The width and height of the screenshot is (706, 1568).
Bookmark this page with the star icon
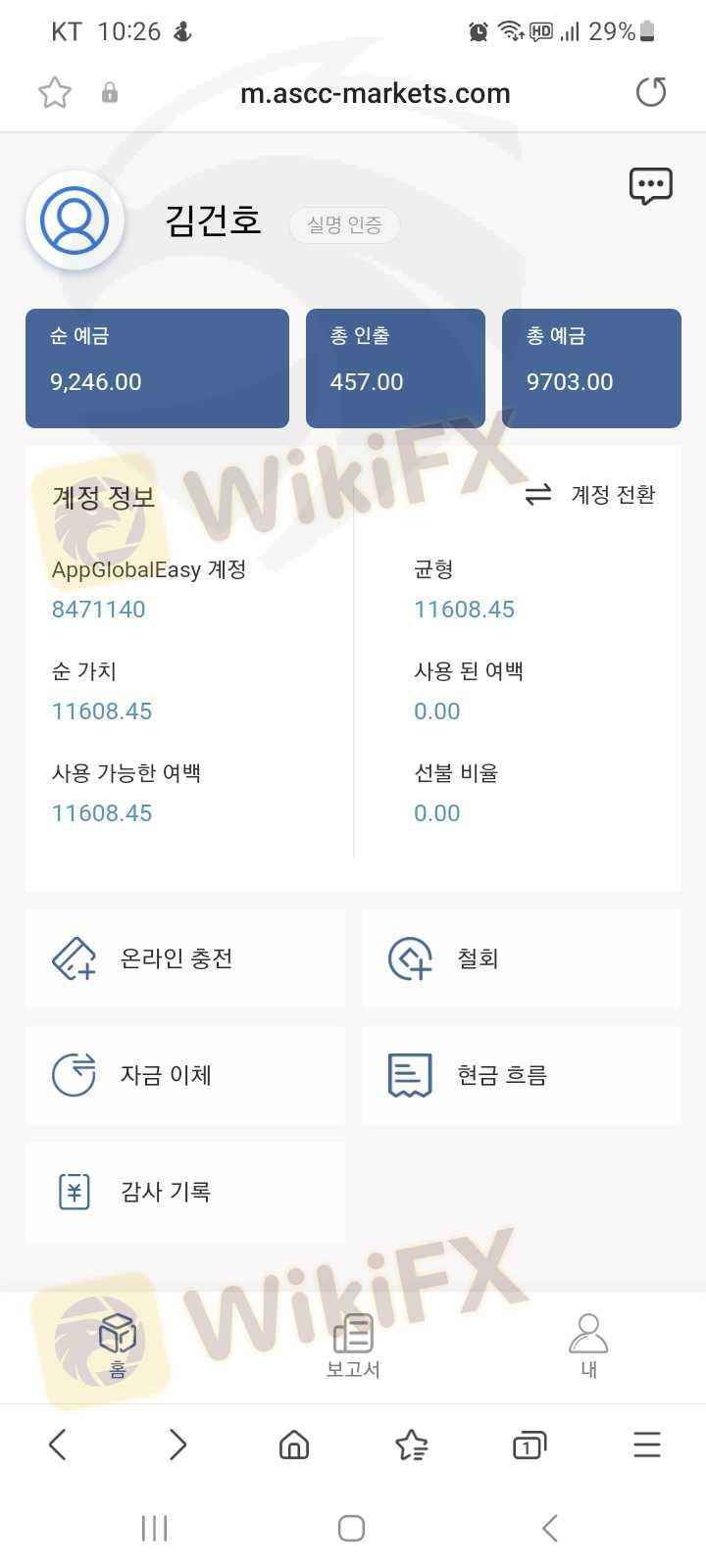(x=55, y=93)
